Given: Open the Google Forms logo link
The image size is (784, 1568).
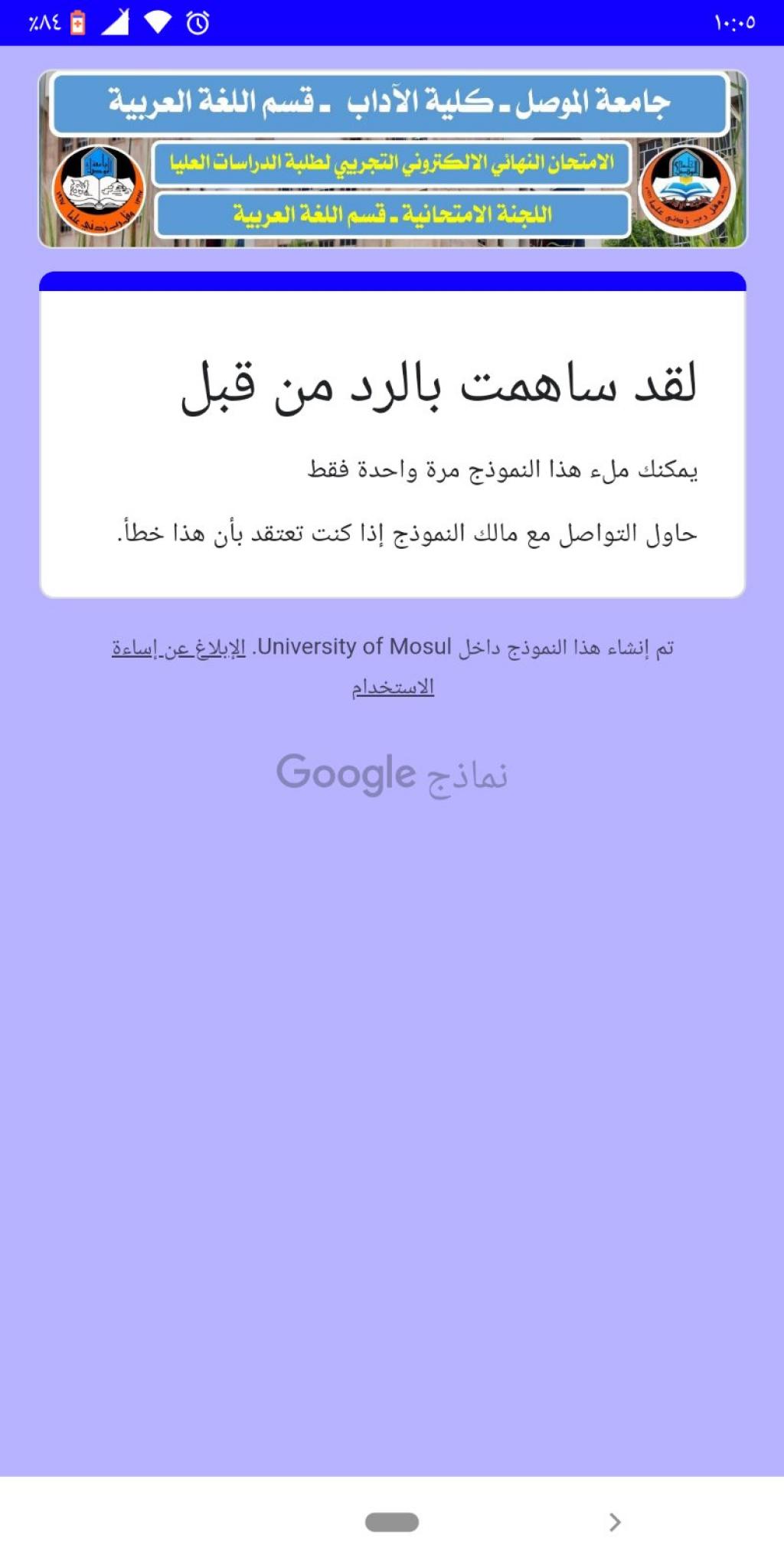Looking at the screenshot, I should pos(391,774).
